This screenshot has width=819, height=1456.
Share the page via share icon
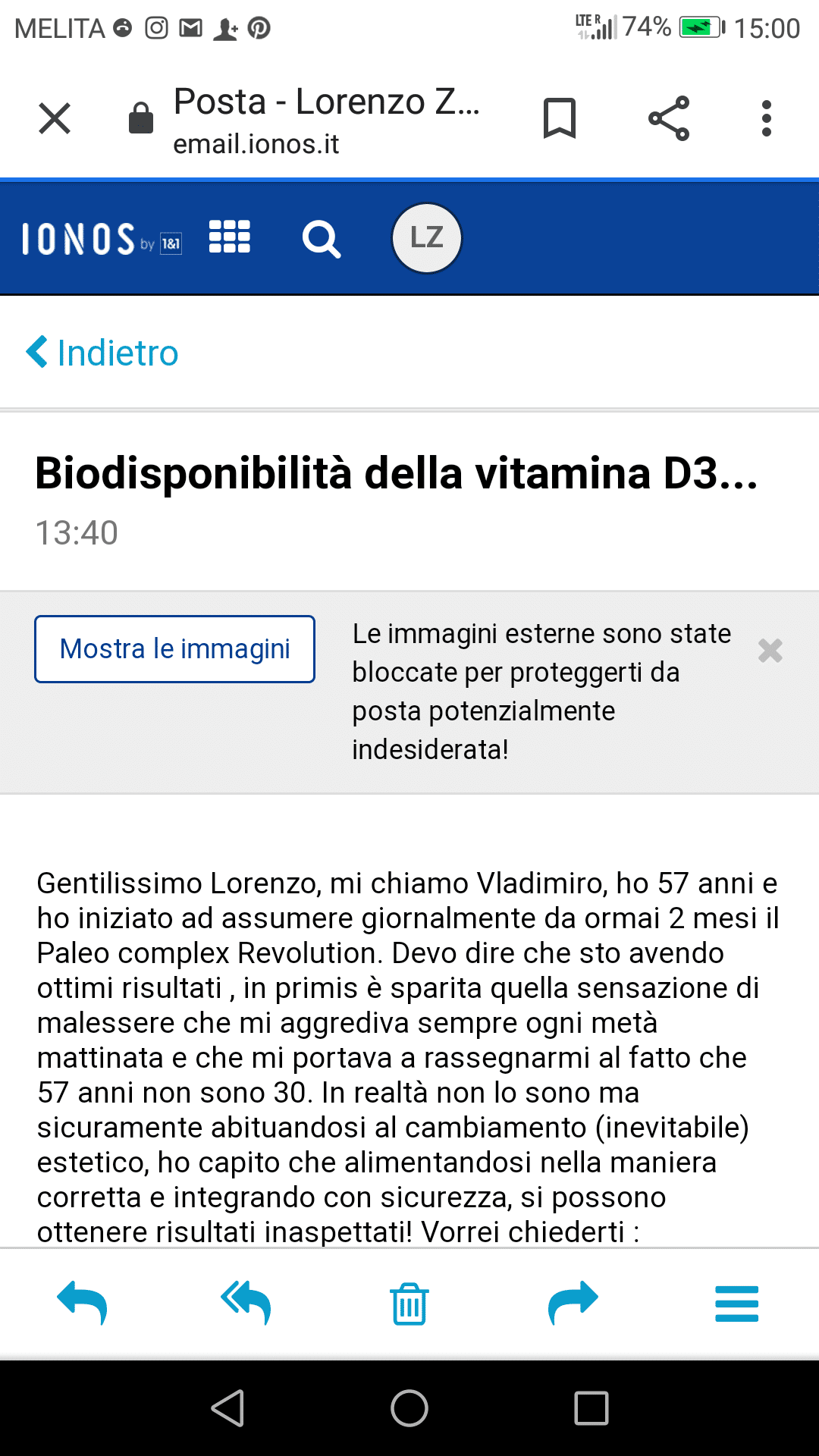click(x=669, y=118)
